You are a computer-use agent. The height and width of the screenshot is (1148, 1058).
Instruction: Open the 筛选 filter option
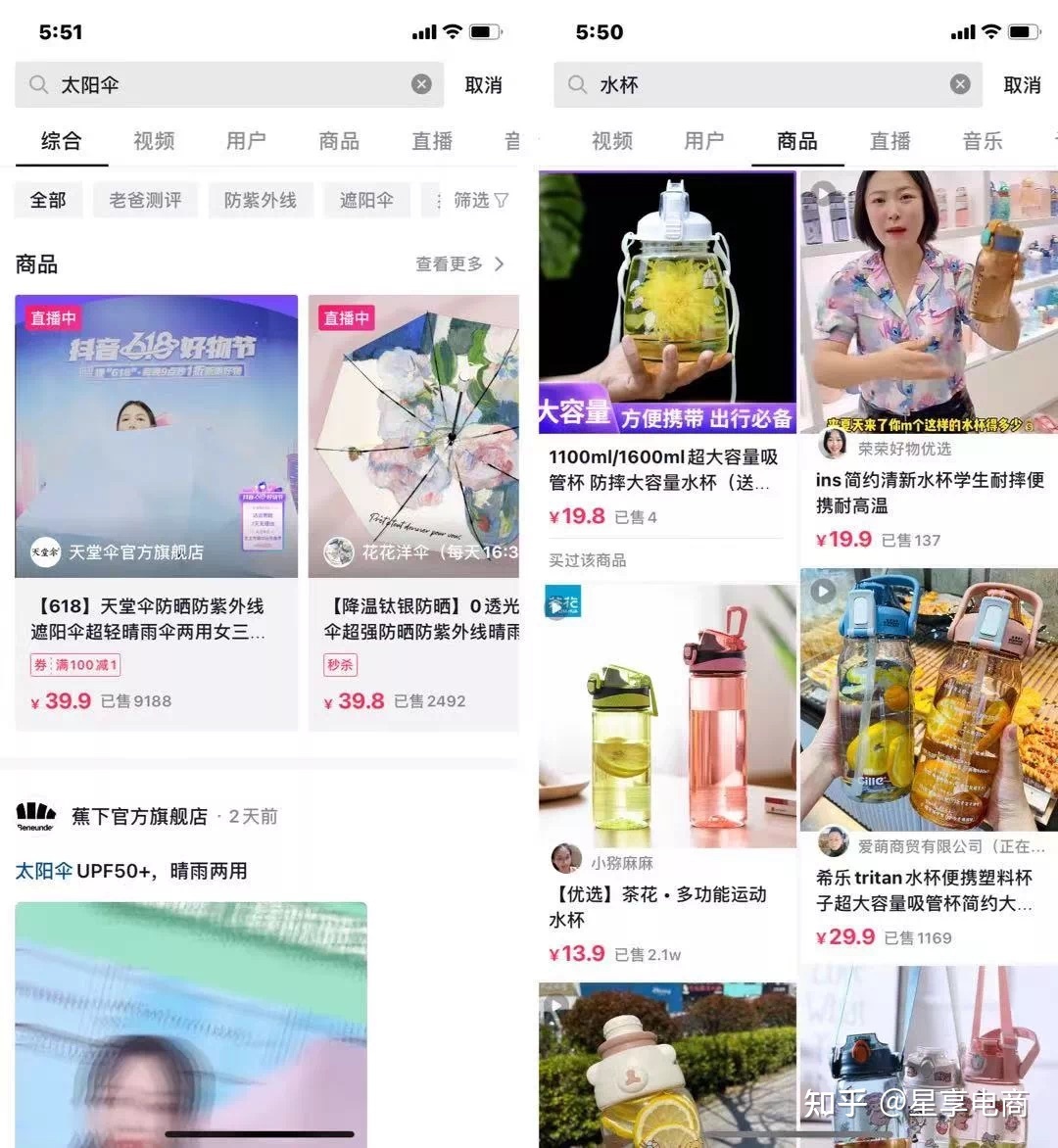[x=480, y=200]
